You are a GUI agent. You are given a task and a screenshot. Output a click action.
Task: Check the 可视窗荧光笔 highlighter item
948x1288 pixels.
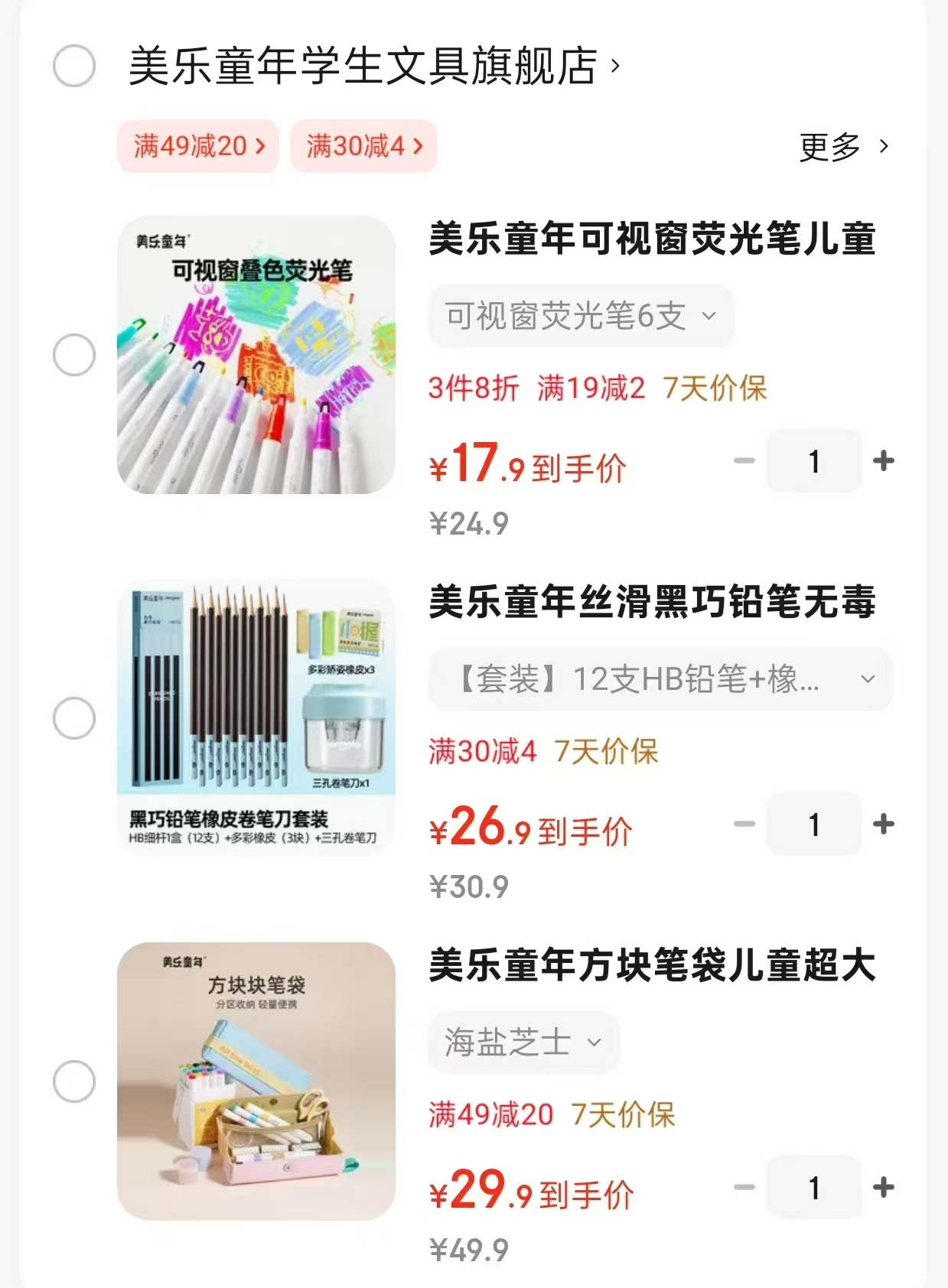75,354
